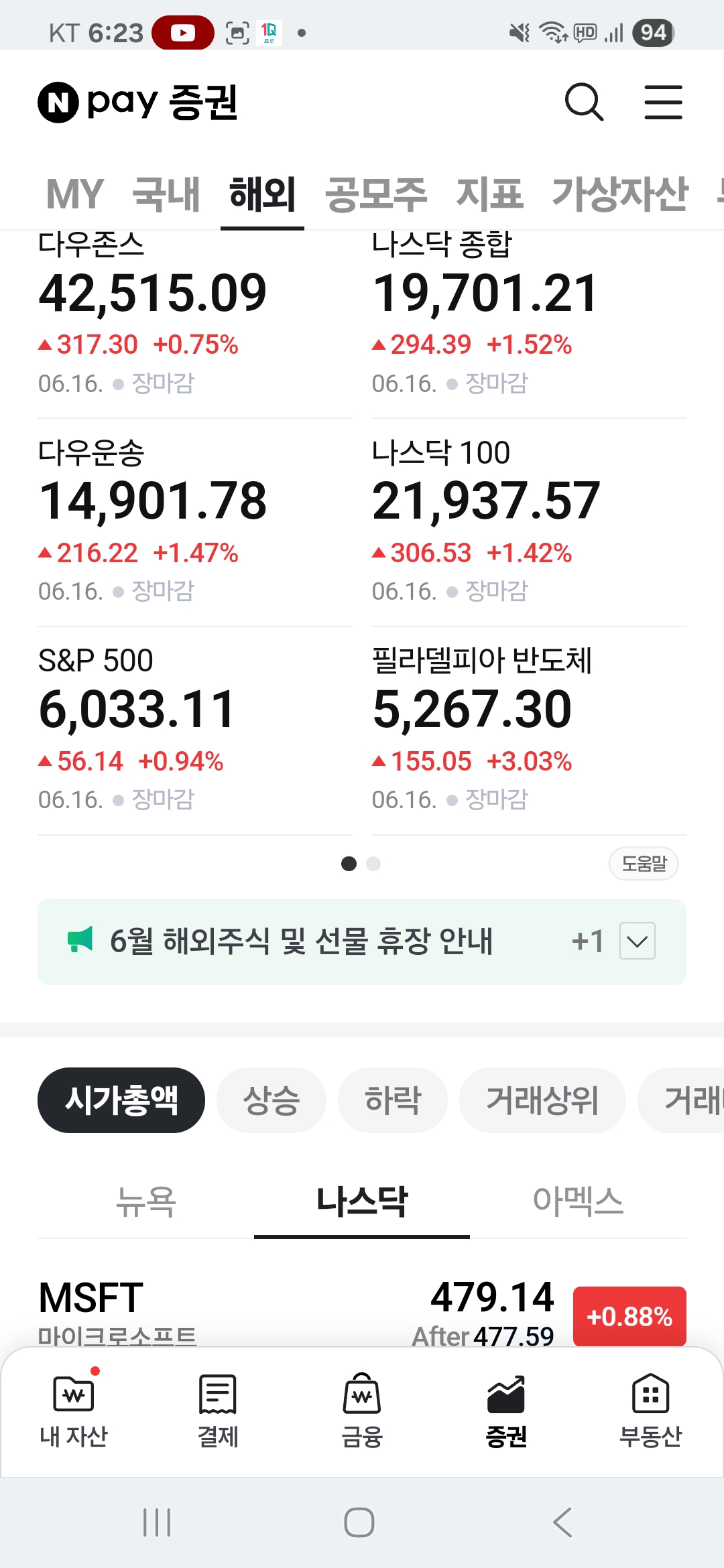The width and height of the screenshot is (724, 1568).
Task: Open the search magnifier icon
Action: [x=585, y=102]
